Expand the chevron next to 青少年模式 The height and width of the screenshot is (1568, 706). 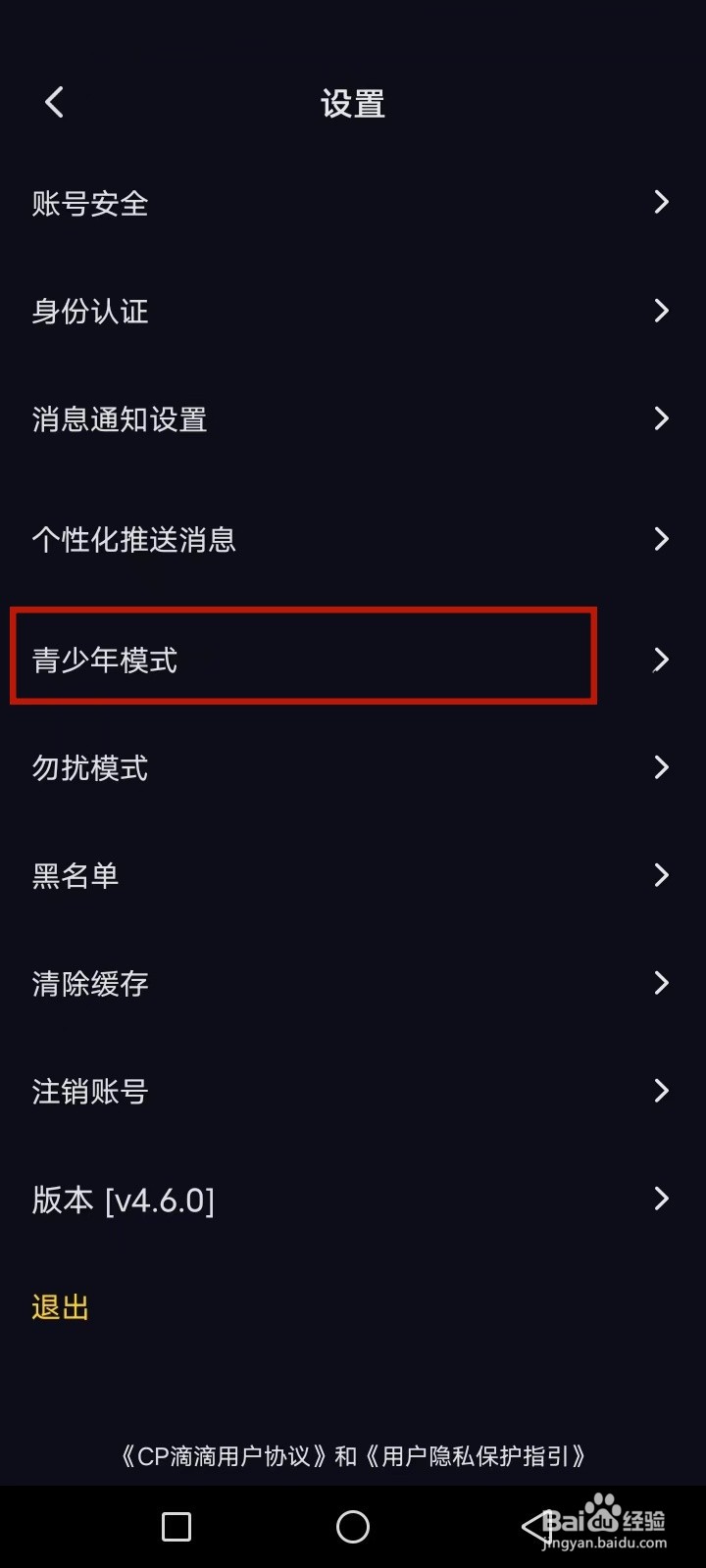pyautogui.click(x=660, y=660)
